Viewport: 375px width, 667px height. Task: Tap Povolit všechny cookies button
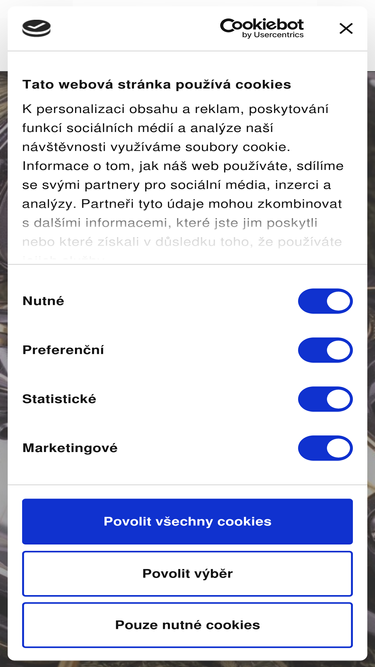point(188,522)
